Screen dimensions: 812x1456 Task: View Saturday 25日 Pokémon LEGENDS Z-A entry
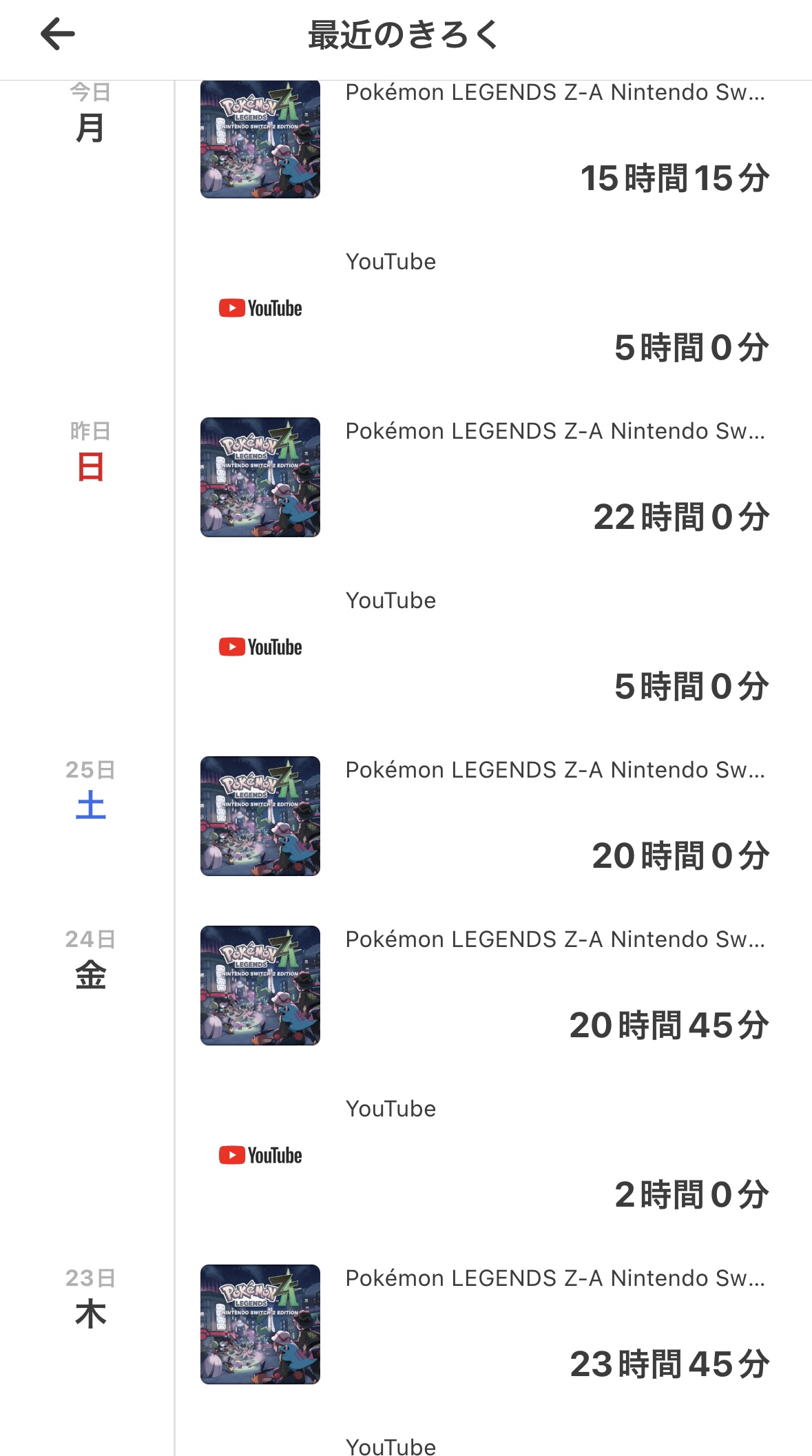(482, 816)
